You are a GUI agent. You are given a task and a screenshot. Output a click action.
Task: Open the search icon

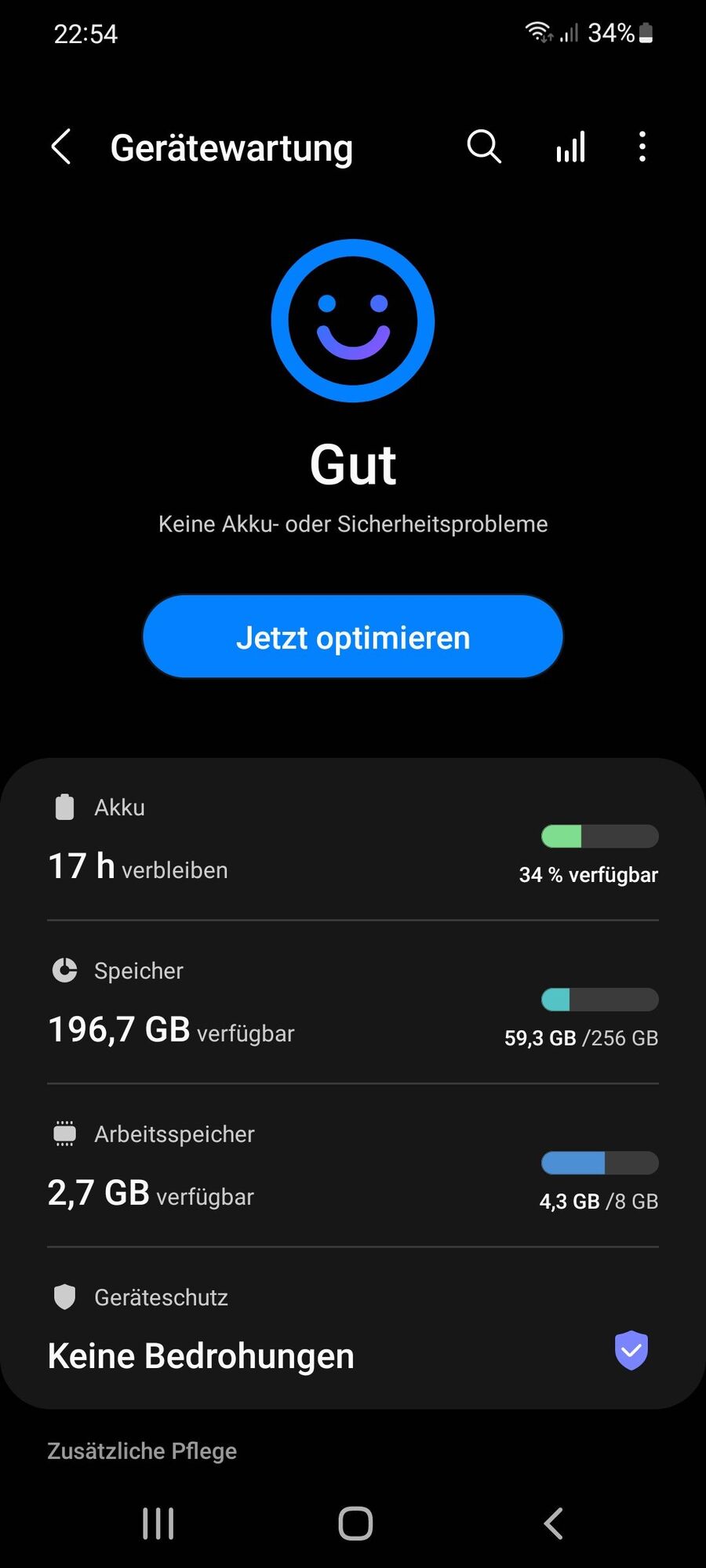click(484, 147)
